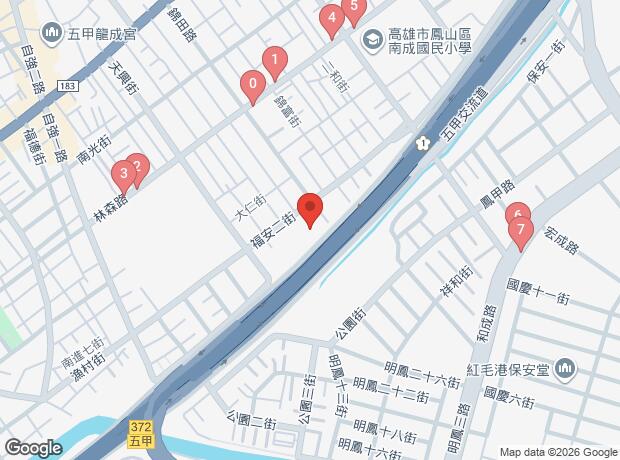Screen dimensions: 620x460
Task: Open the 南成國民小學 school place icon
Action: [372, 40]
